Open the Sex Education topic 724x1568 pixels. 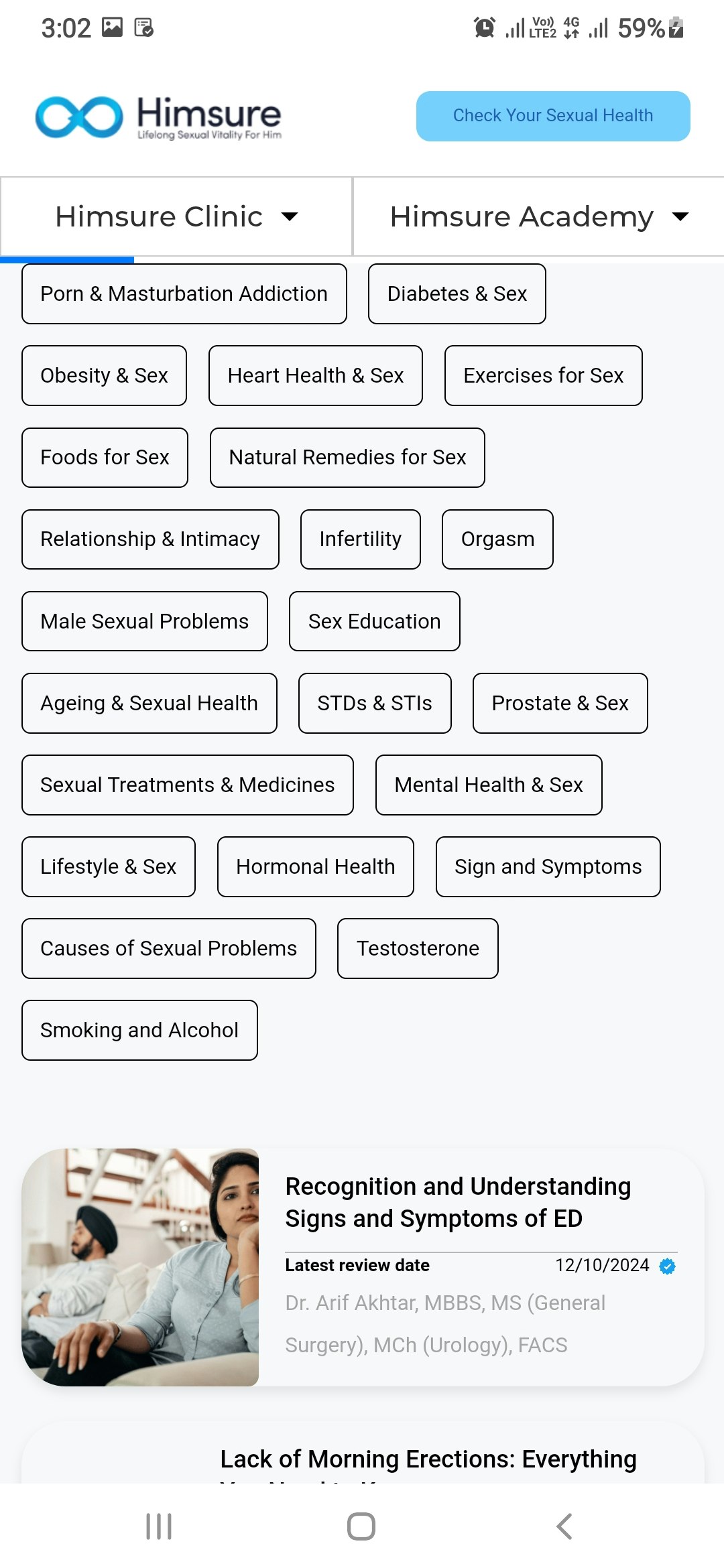[374, 621]
